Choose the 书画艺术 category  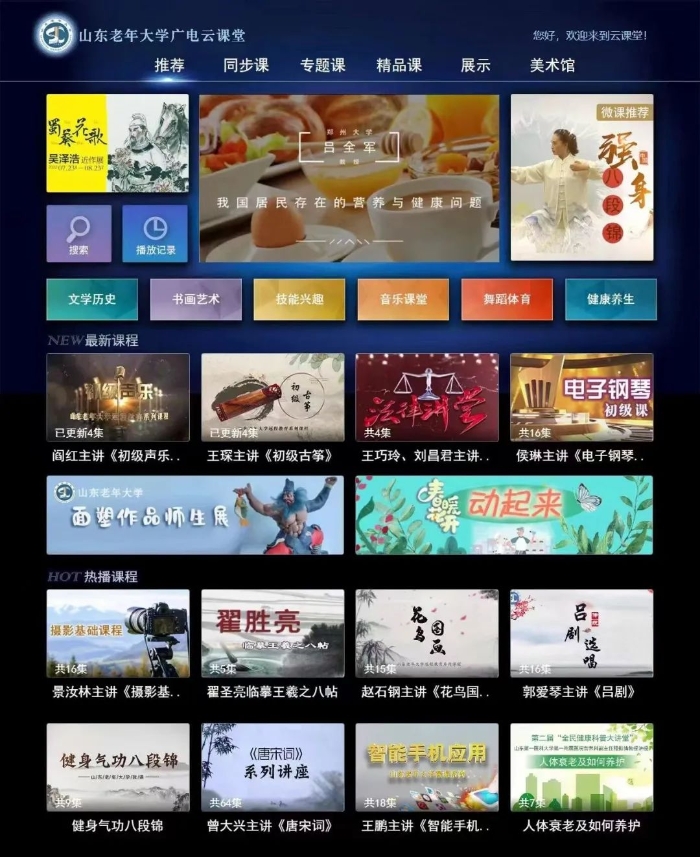(195, 299)
